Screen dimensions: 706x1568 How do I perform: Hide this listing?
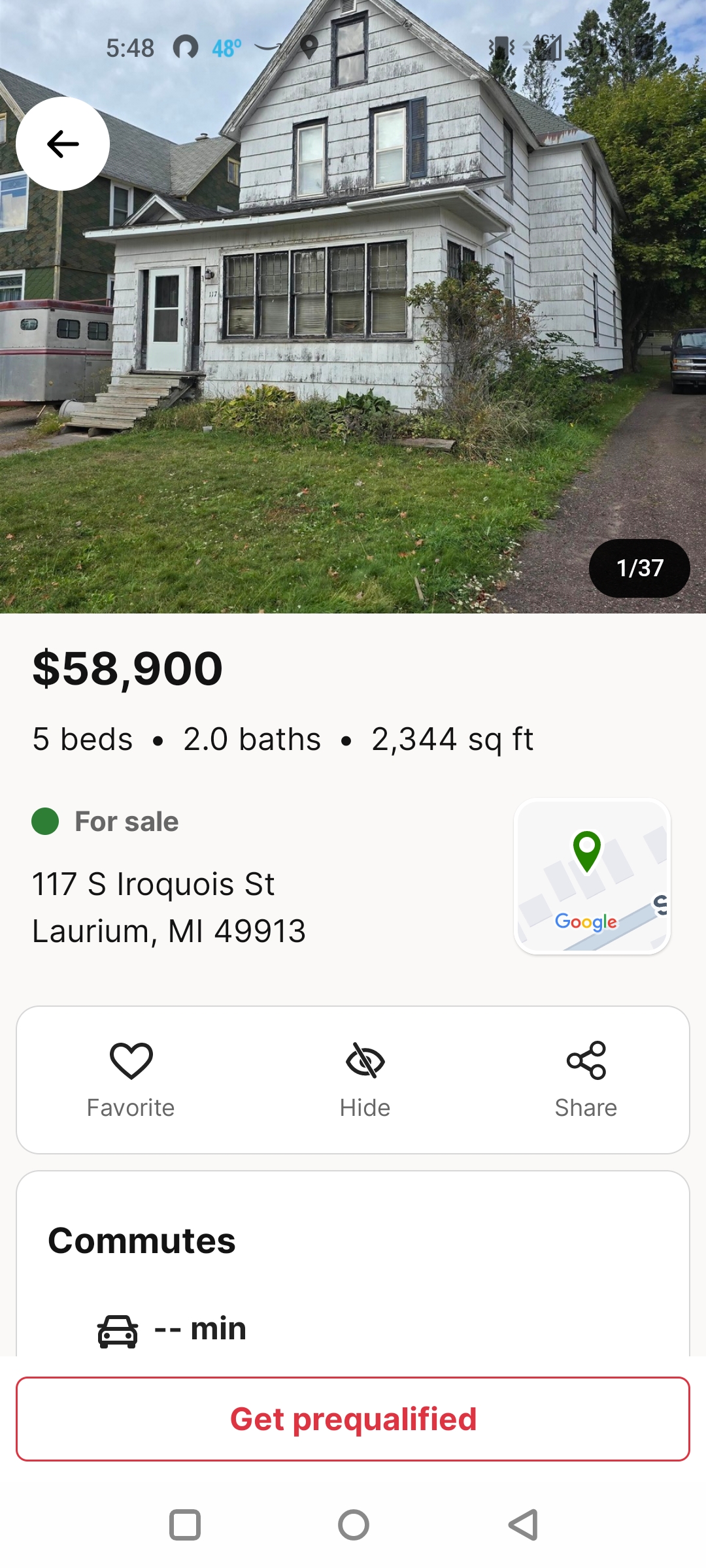pos(365,1079)
